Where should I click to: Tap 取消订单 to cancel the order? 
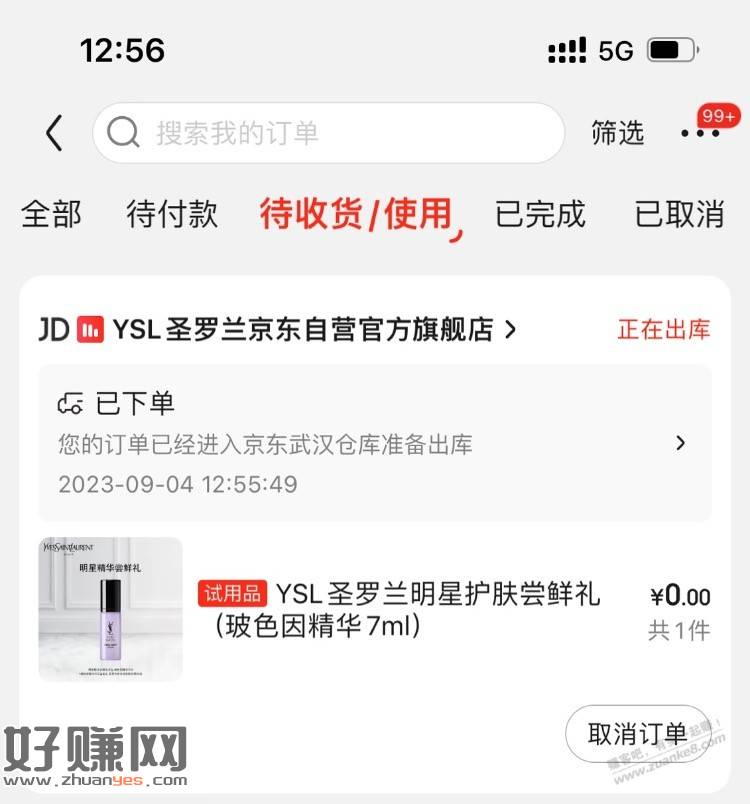(637, 734)
